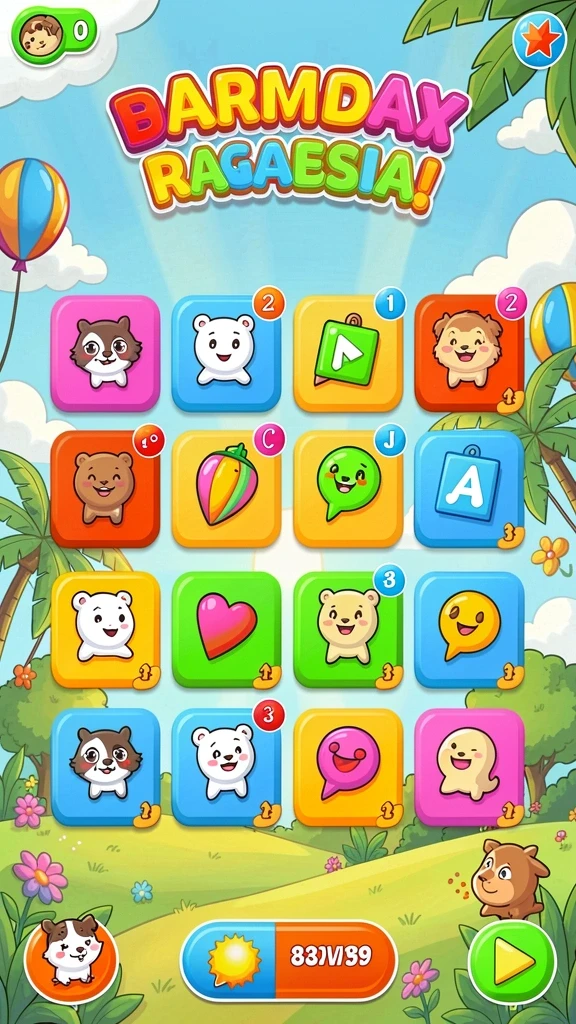Screen dimensions: 576x1024
Task: Select the pink tile with the raccoon
Action: tap(105, 353)
